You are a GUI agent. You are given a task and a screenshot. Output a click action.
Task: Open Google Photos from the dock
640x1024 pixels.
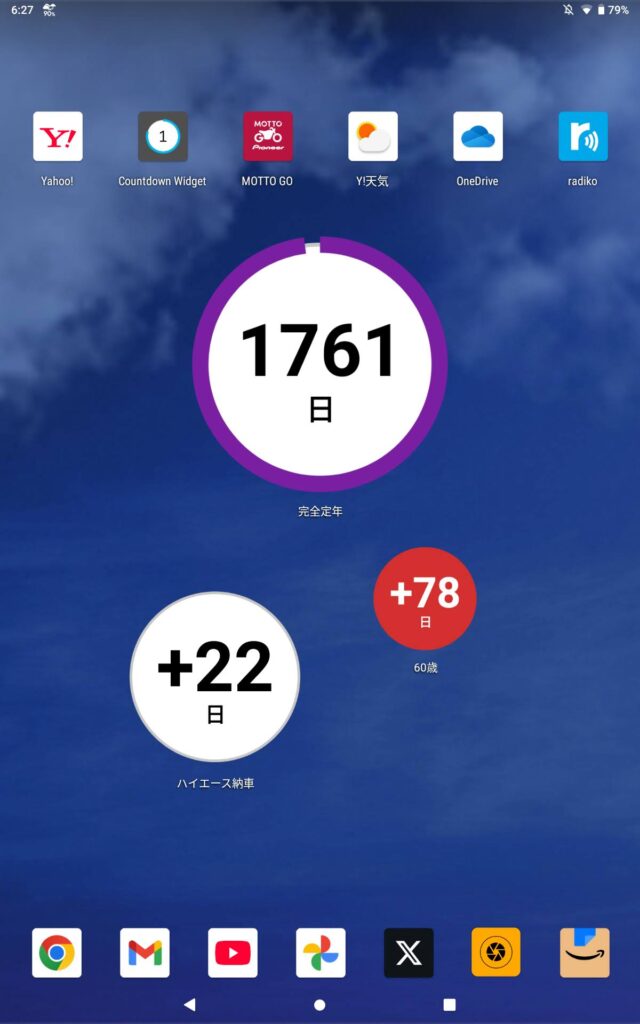[x=321, y=952]
